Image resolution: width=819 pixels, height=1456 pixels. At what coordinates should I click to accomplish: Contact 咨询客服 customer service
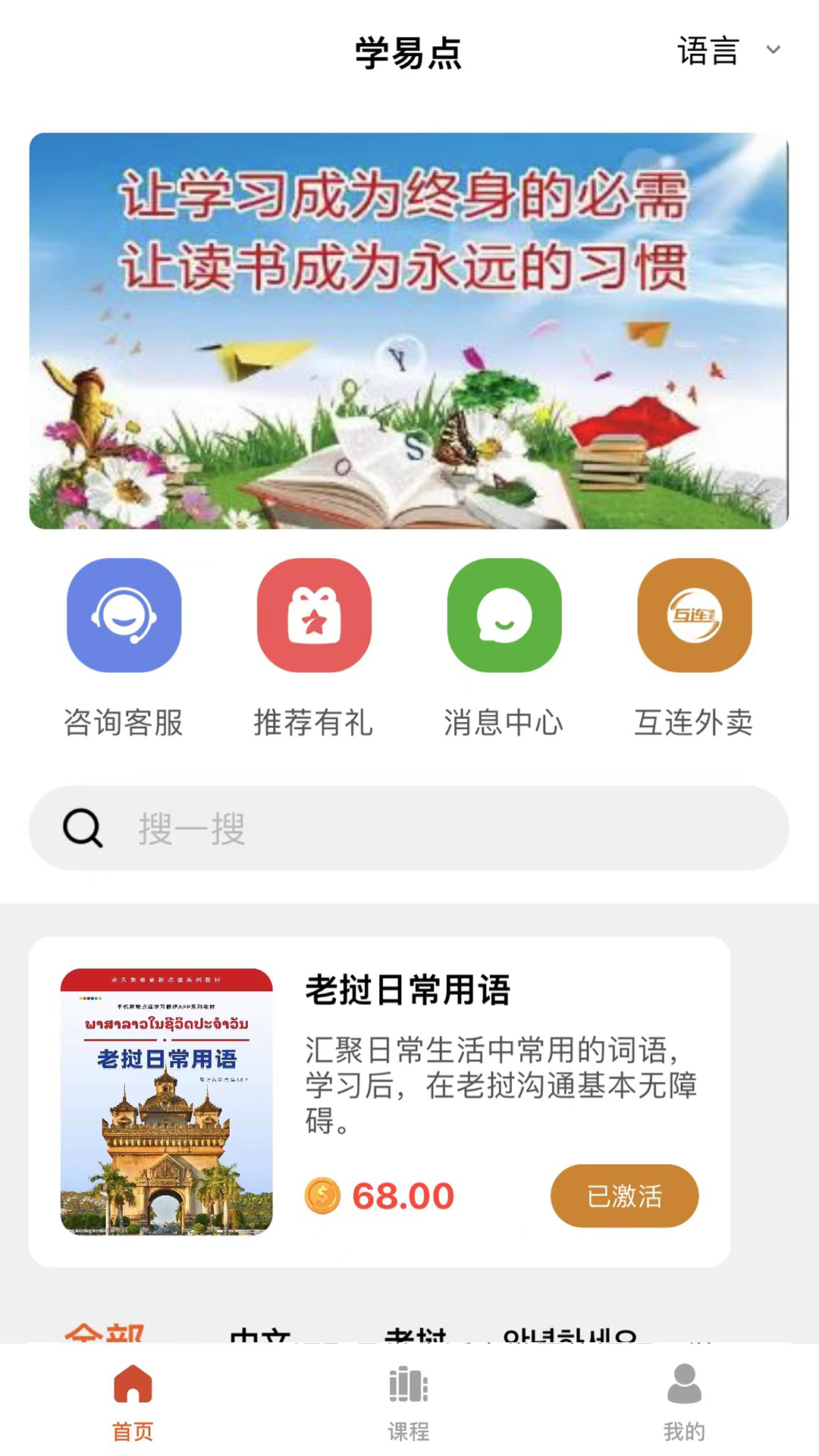[x=124, y=616]
